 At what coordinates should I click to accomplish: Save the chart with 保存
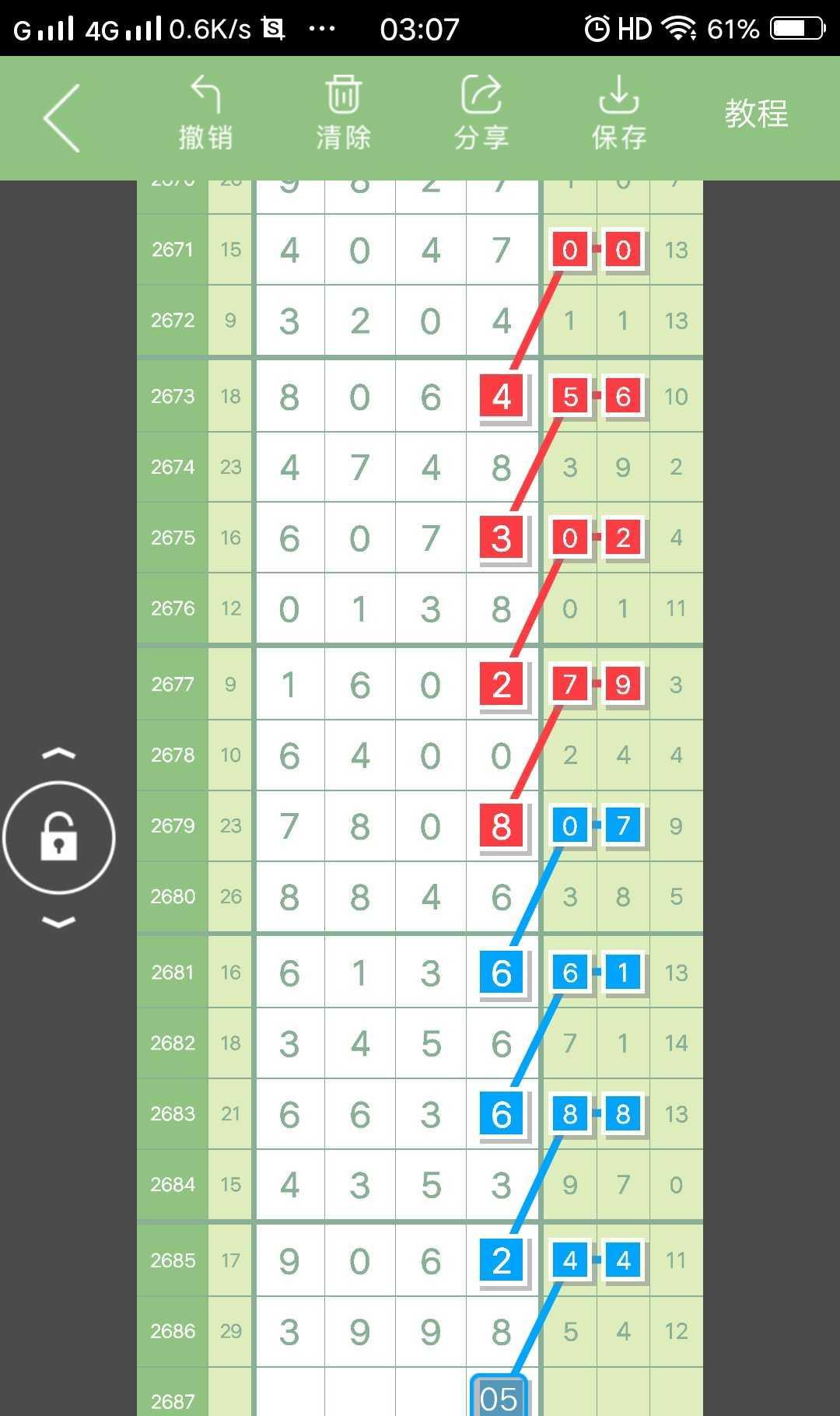pos(619,114)
